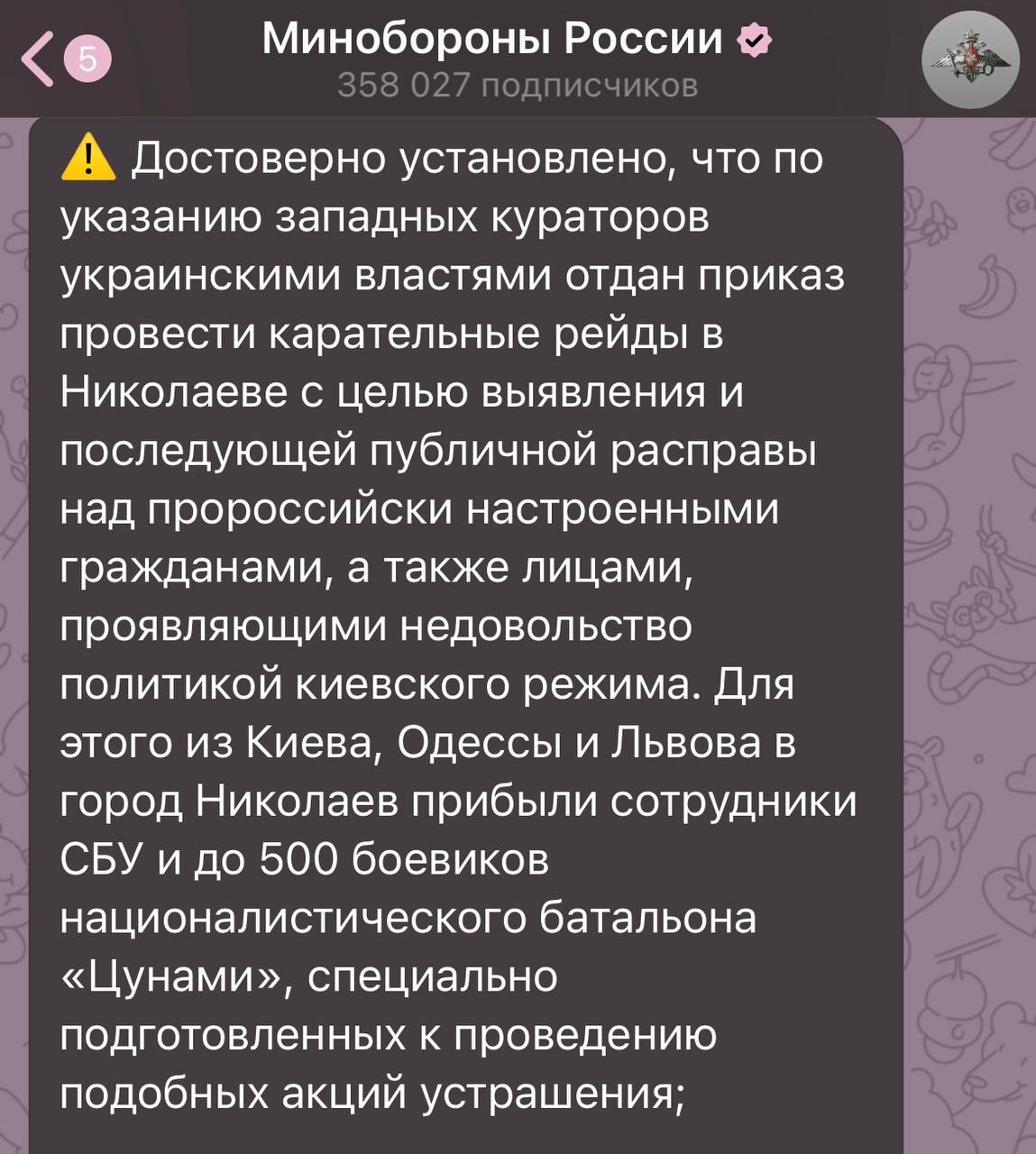Open Минобороны России channel info from the title
1036x1154 pixels.
click(x=493, y=41)
